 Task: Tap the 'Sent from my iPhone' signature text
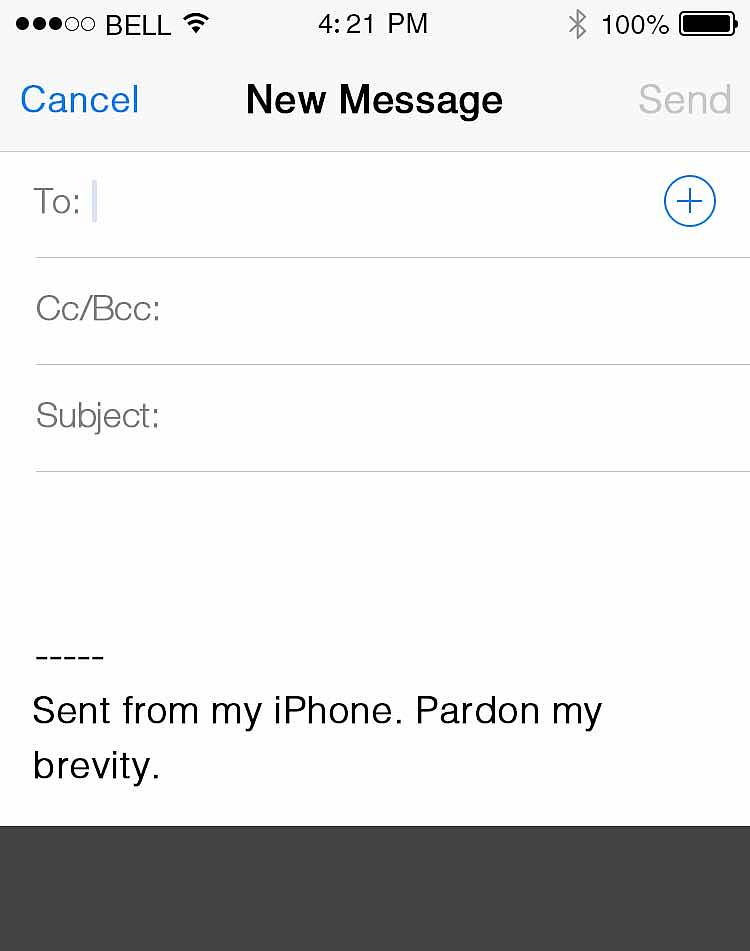pyautogui.click(x=317, y=710)
